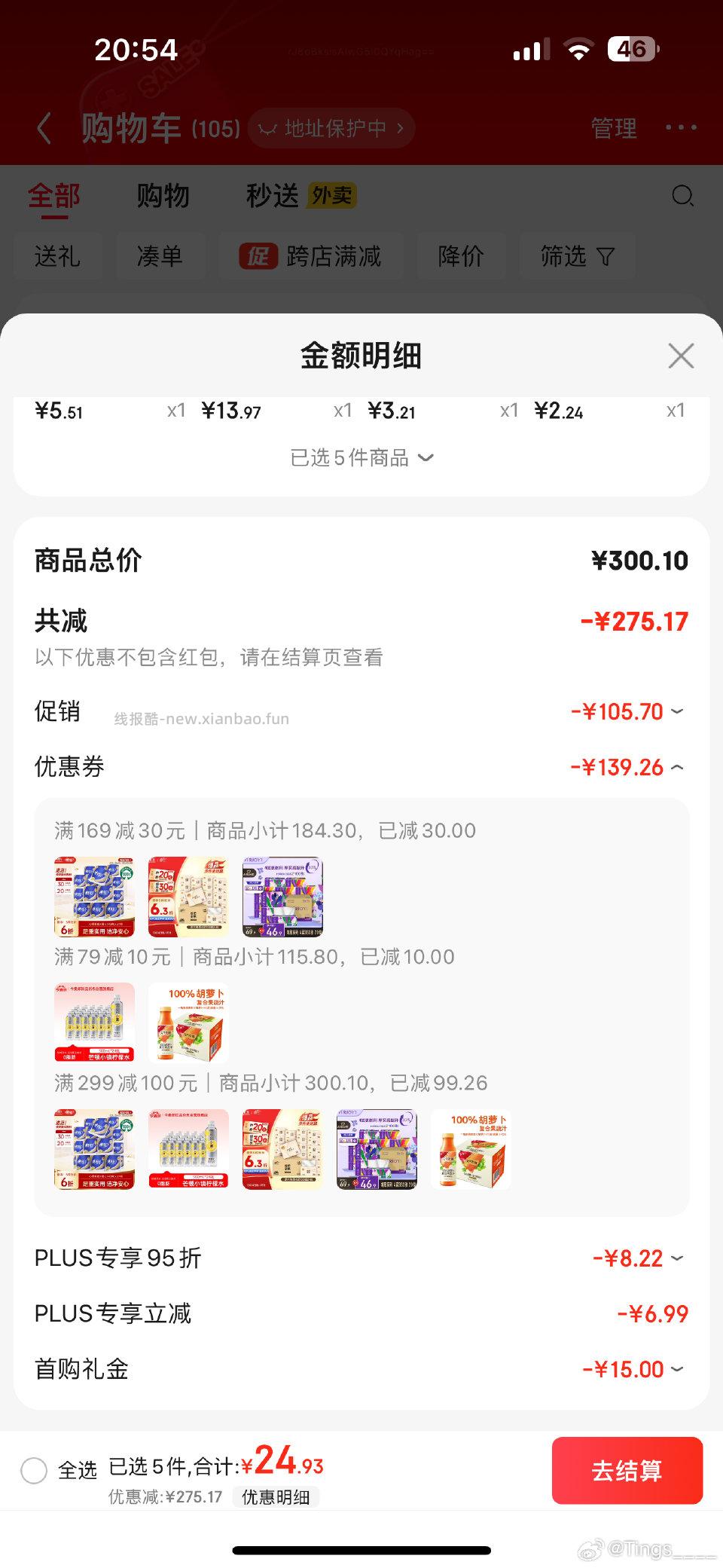Select the 降价 price-drop filter
723x1568 pixels.
[461, 256]
